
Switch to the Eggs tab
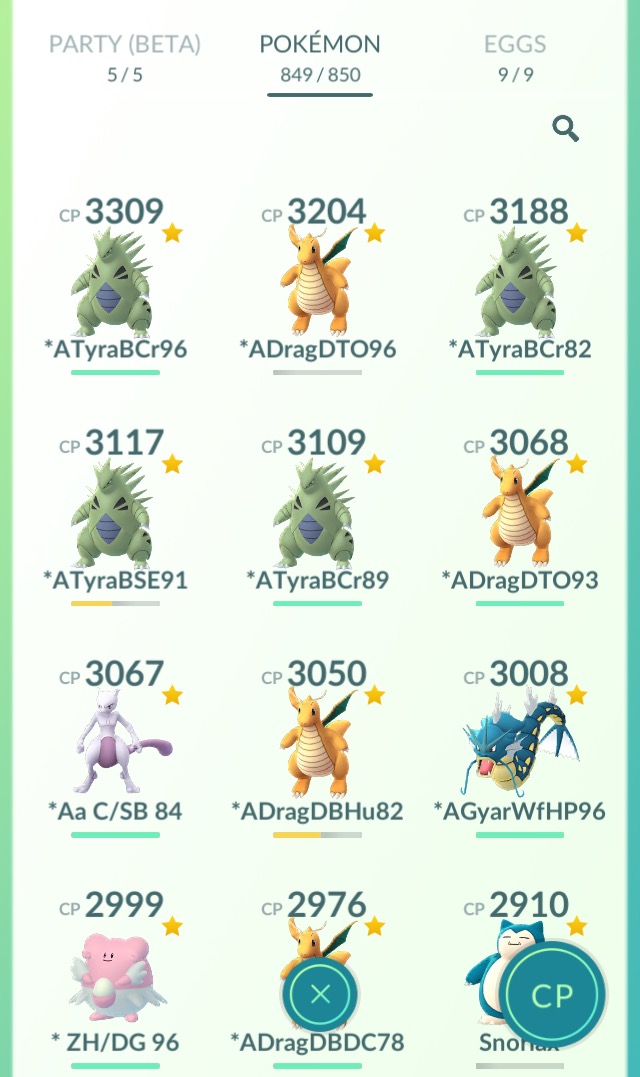[515, 57]
